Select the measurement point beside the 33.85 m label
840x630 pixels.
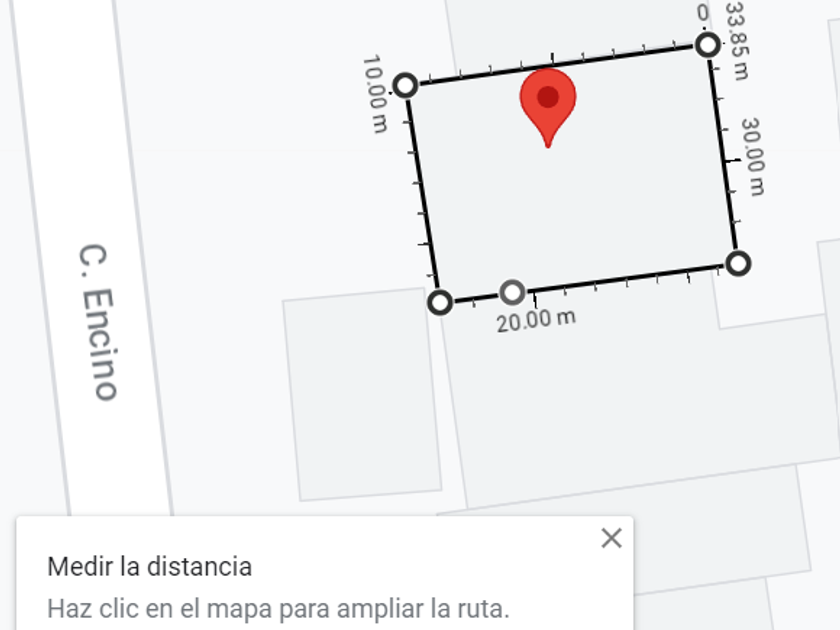coord(707,45)
